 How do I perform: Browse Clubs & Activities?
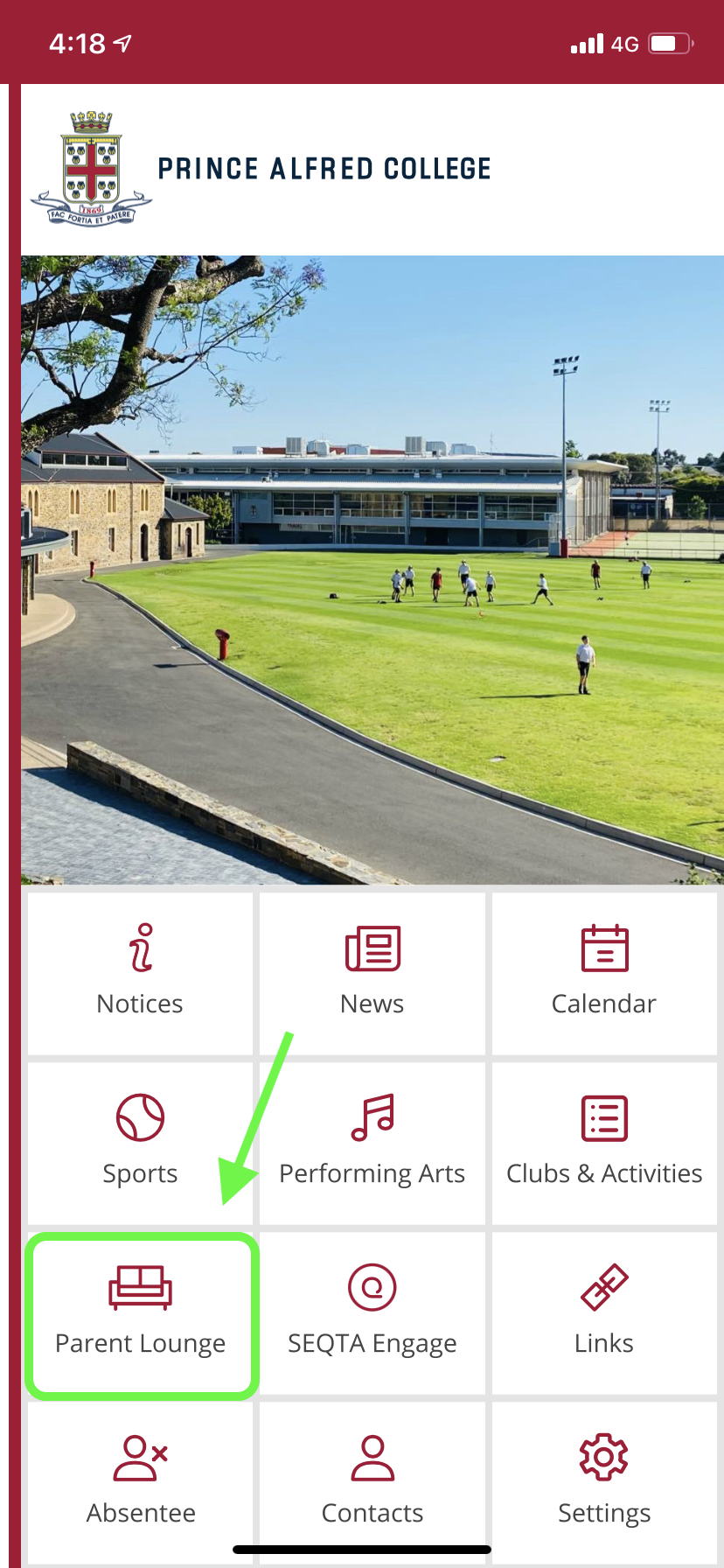click(x=604, y=1142)
